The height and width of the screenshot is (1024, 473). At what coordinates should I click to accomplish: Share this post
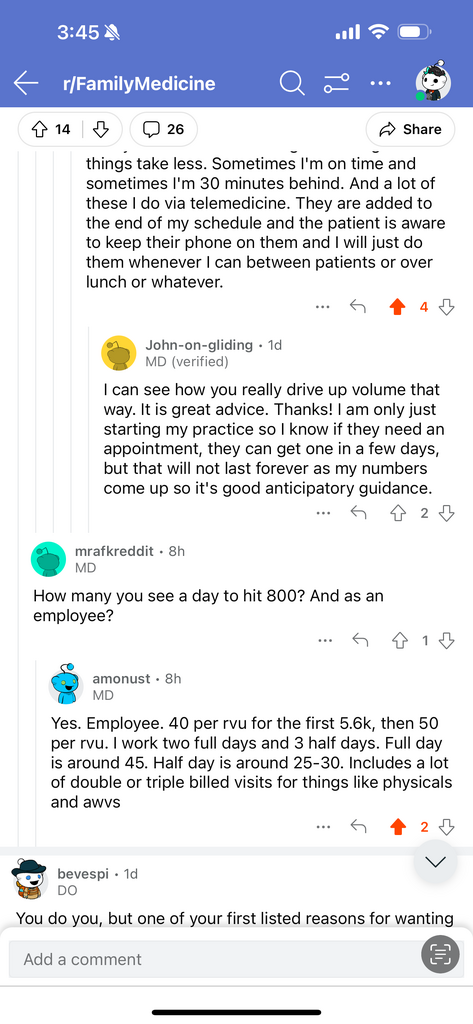pyautogui.click(x=410, y=129)
